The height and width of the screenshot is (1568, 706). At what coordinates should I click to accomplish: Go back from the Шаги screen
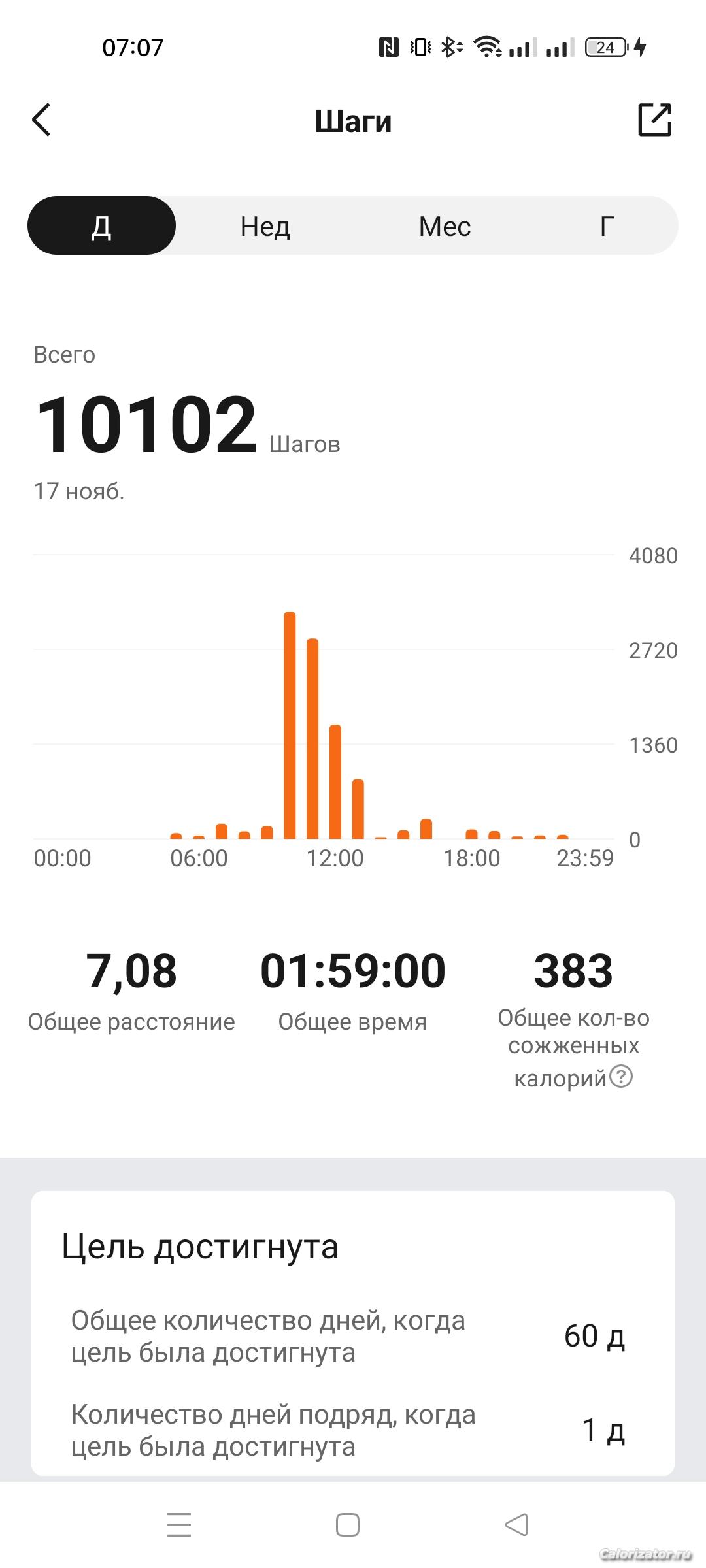pyautogui.click(x=42, y=120)
